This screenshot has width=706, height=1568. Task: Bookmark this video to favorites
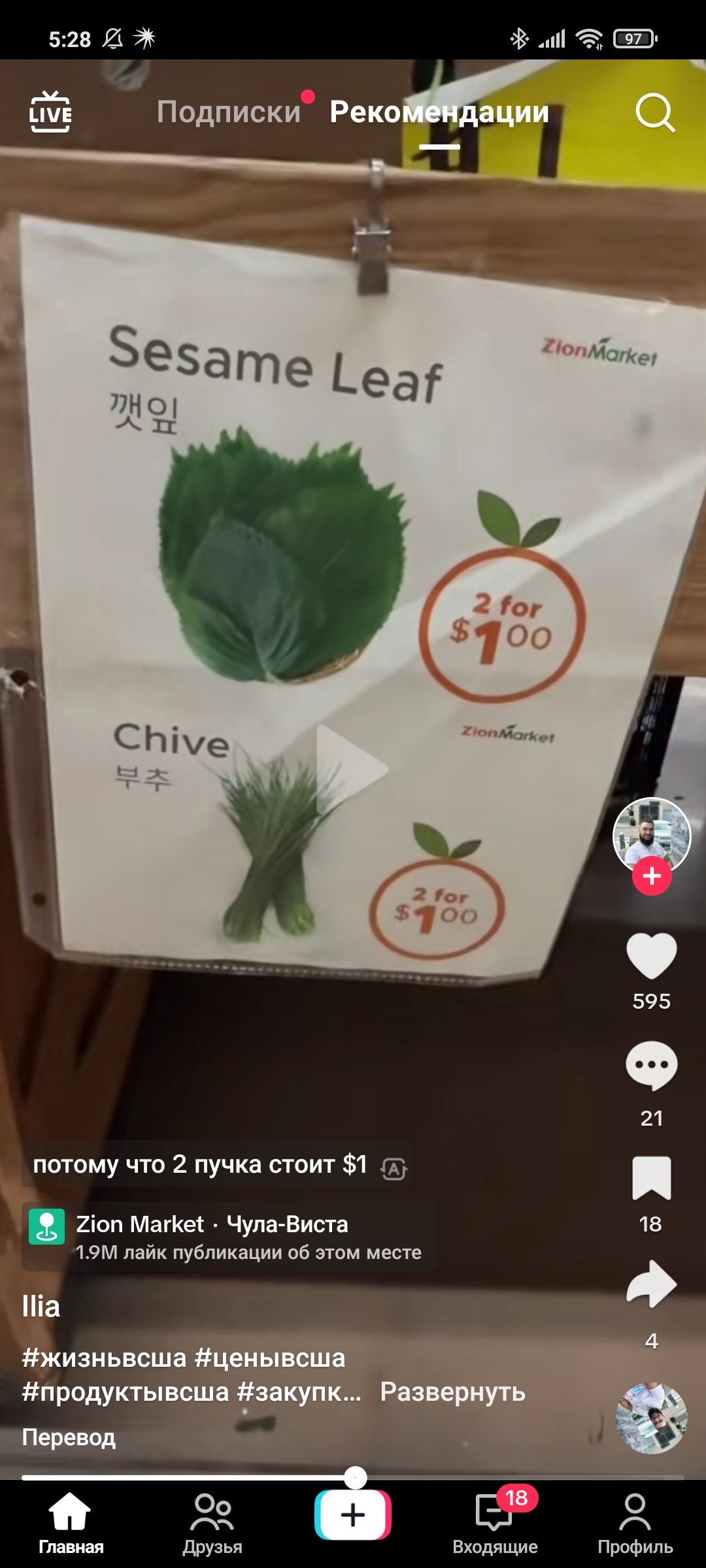click(651, 1179)
